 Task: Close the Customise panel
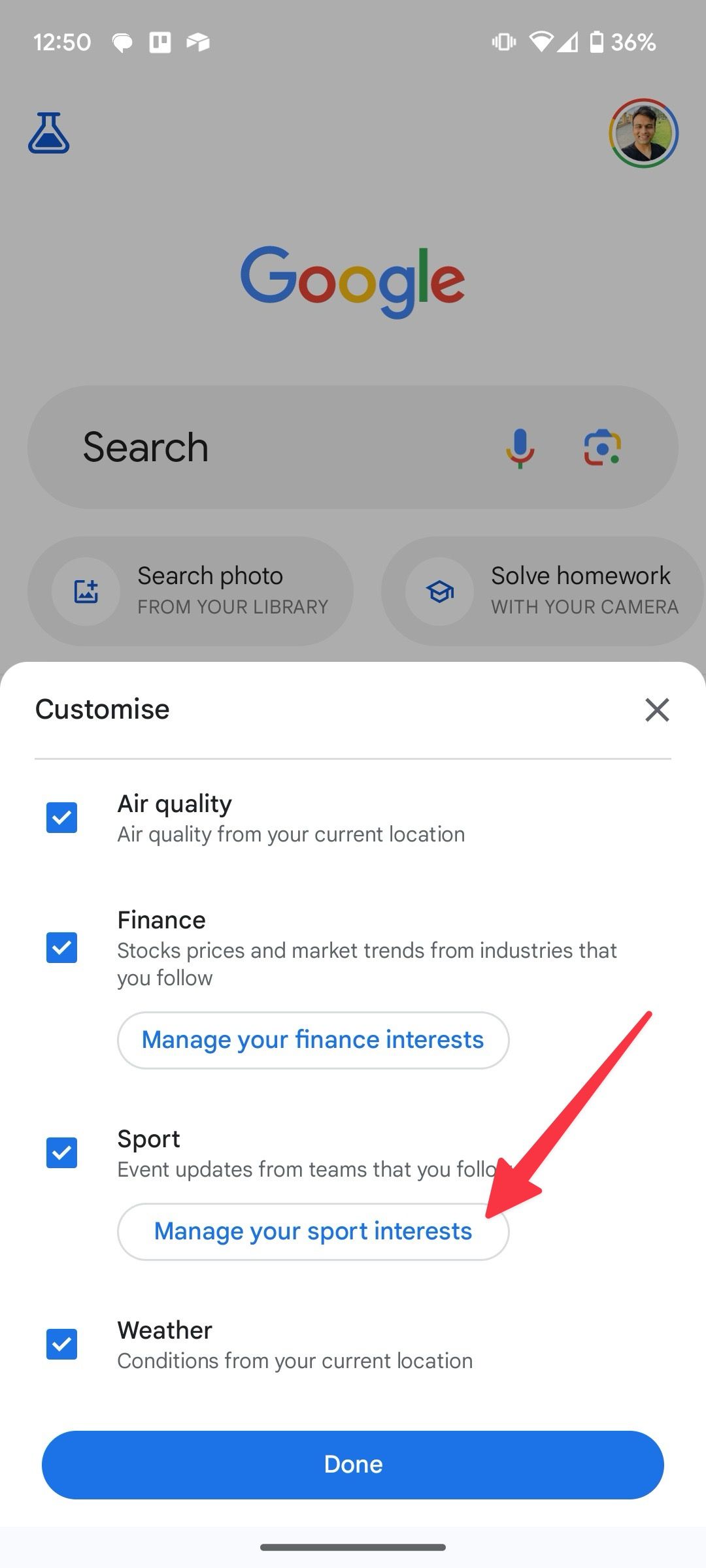click(657, 710)
